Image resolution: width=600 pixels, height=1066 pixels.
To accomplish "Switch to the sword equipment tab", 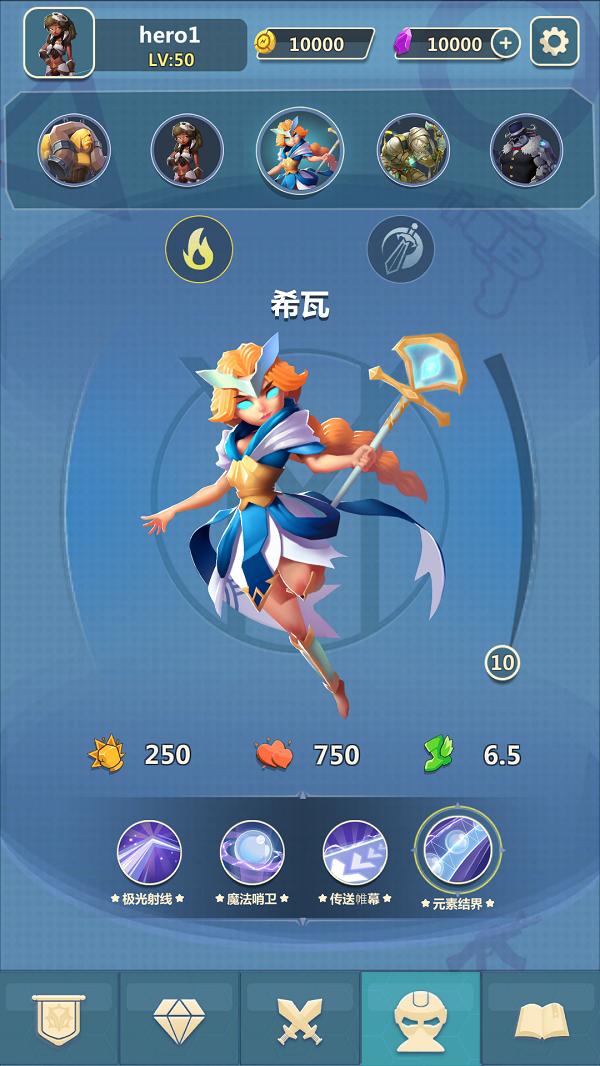I will click(400, 249).
